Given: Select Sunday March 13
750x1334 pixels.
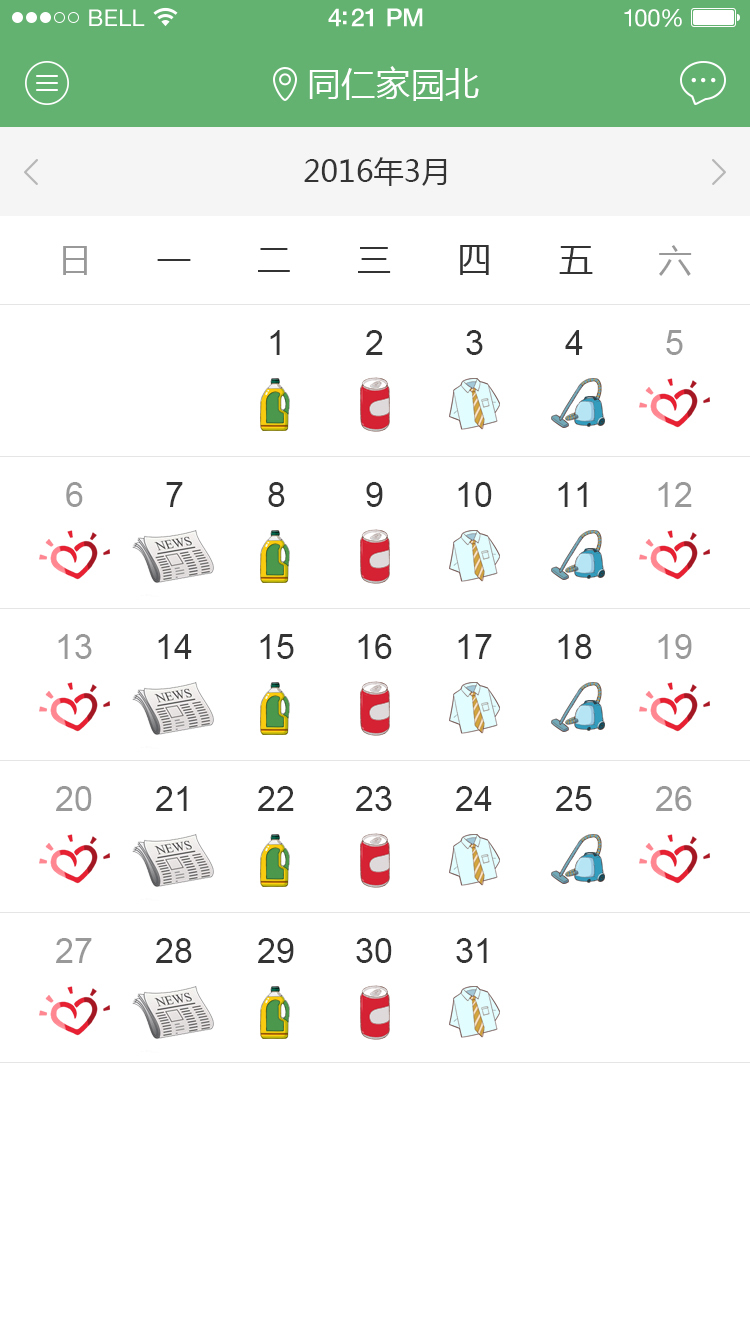Looking at the screenshot, I should (x=74, y=685).
